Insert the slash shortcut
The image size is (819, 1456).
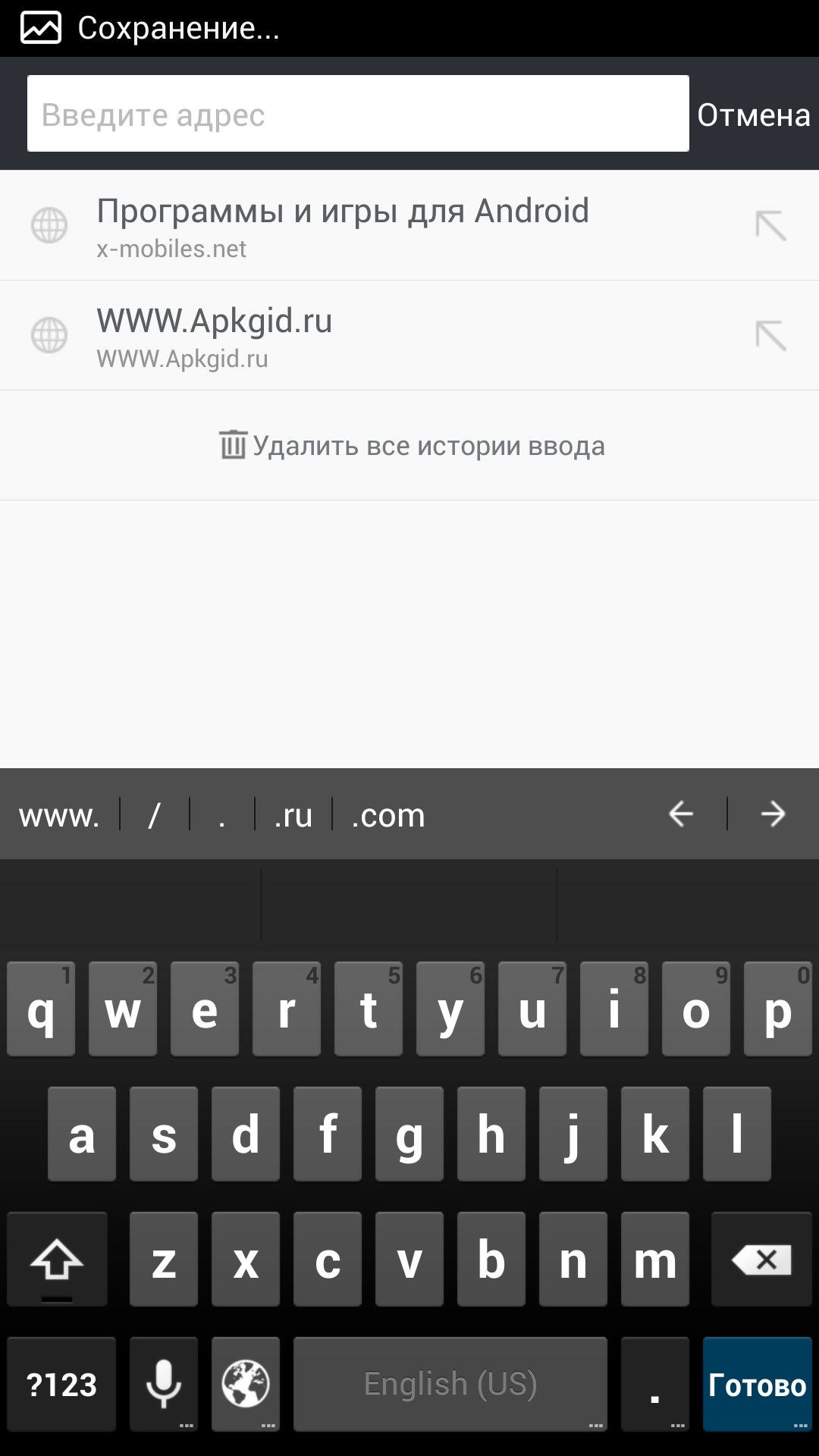155,815
